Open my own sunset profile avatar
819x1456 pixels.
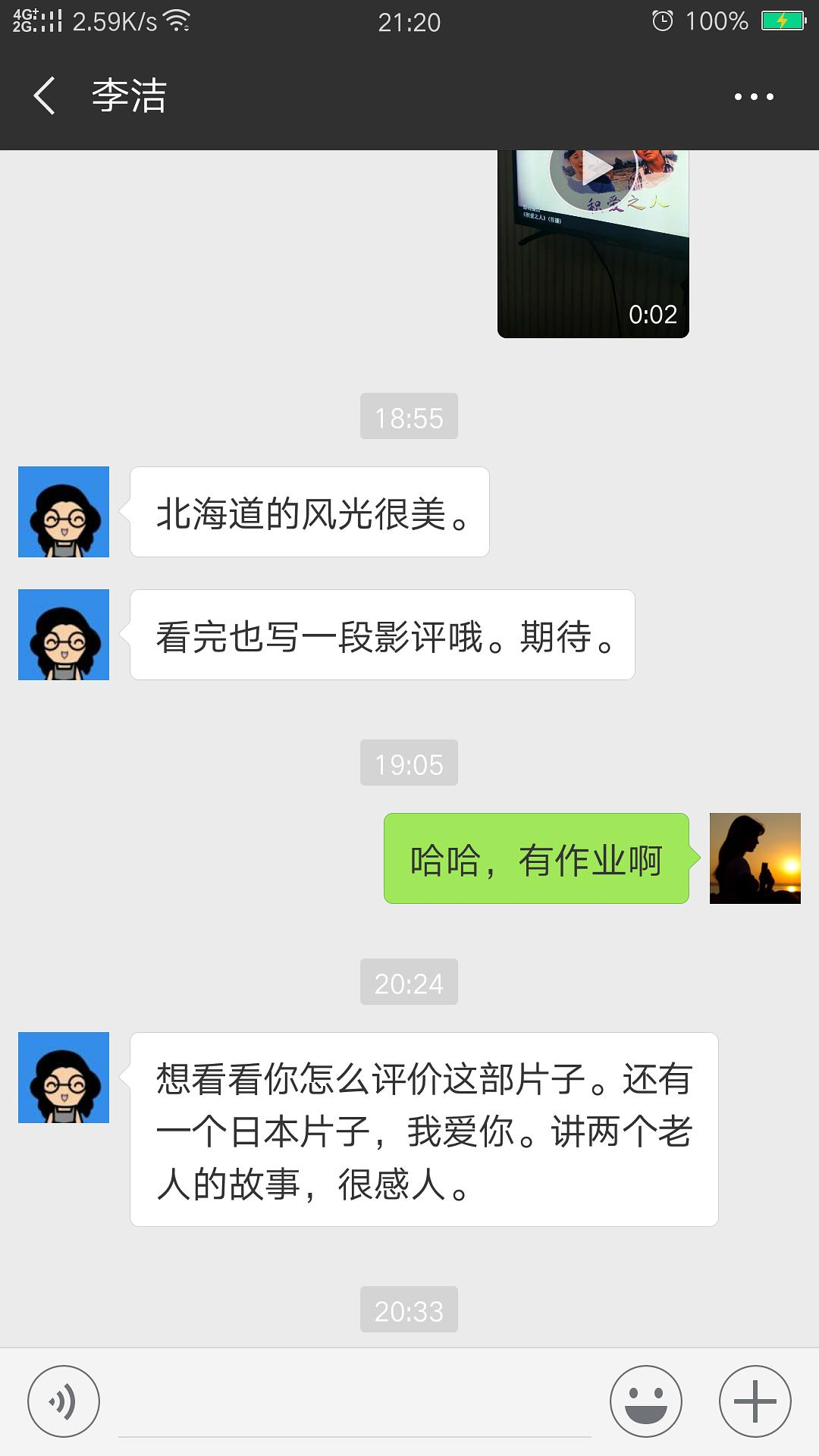click(755, 858)
